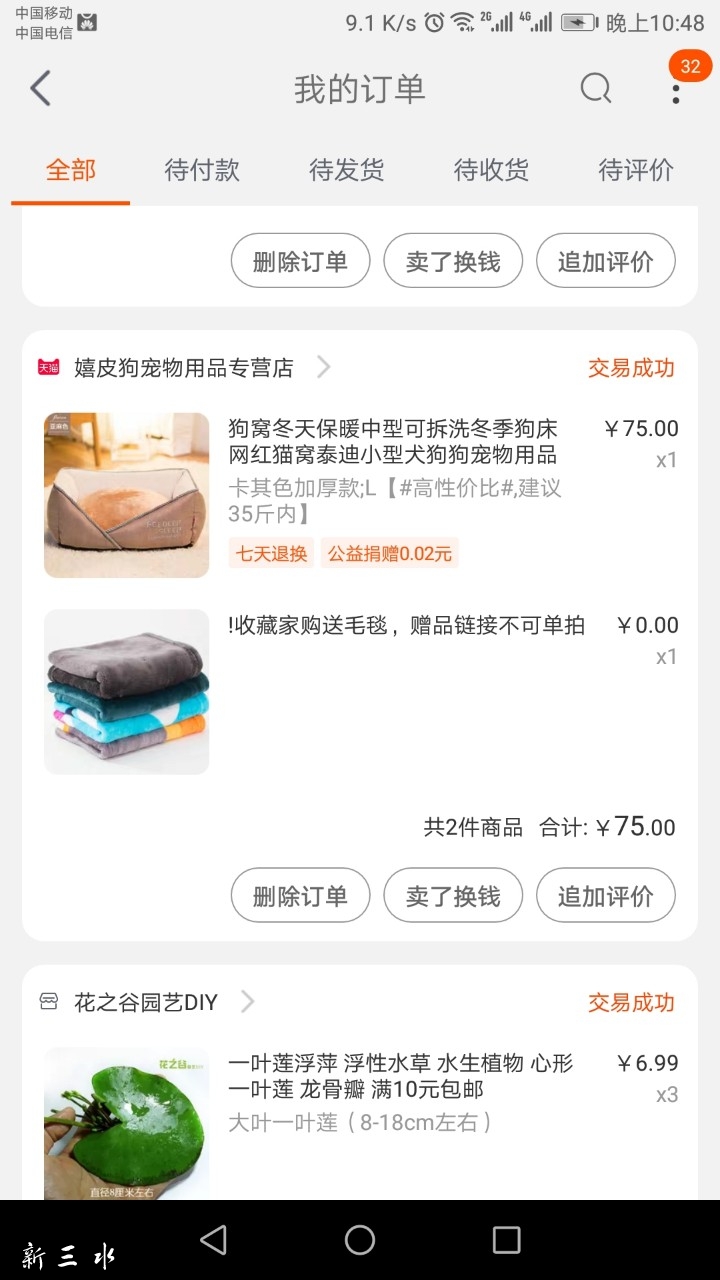The height and width of the screenshot is (1280, 720).
Task: Go back using the top-left arrow
Action: pyautogui.click(x=40, y=89)
